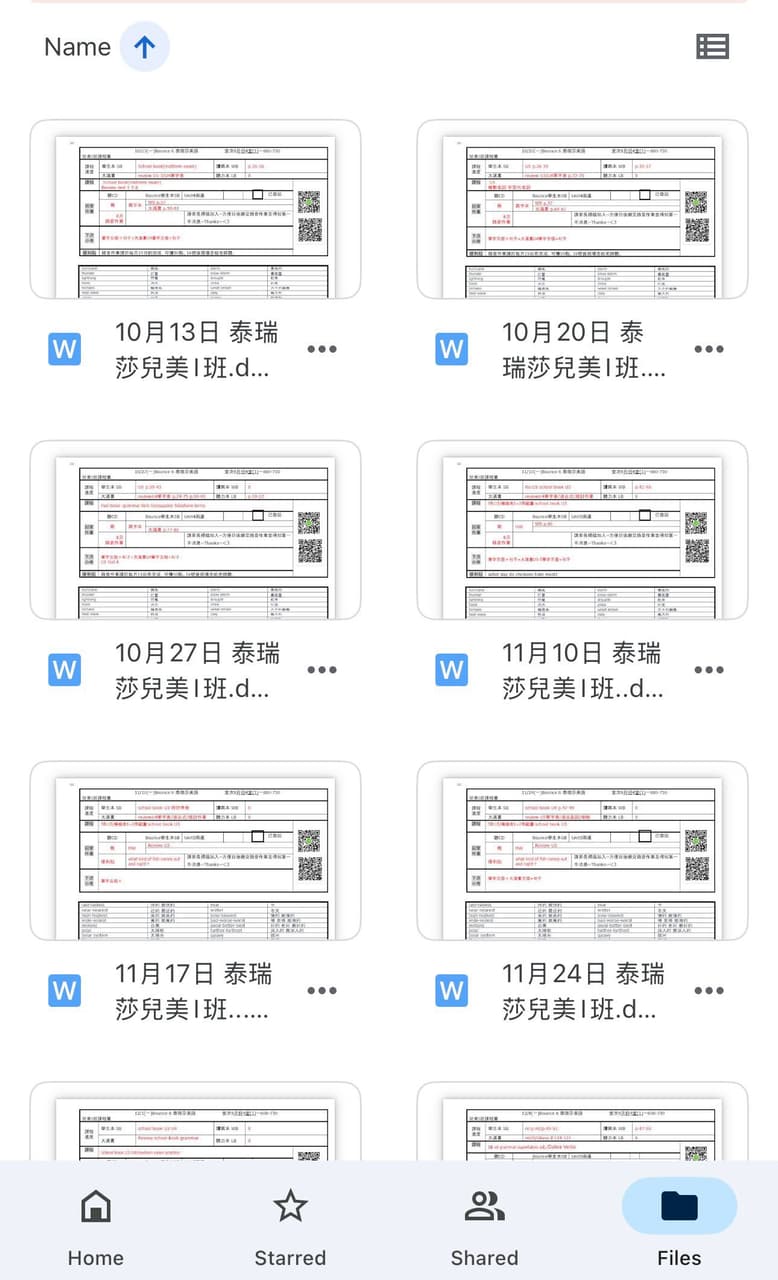Open the 11月24日 泰瑞莎兒美I班 document

(582, 851)
